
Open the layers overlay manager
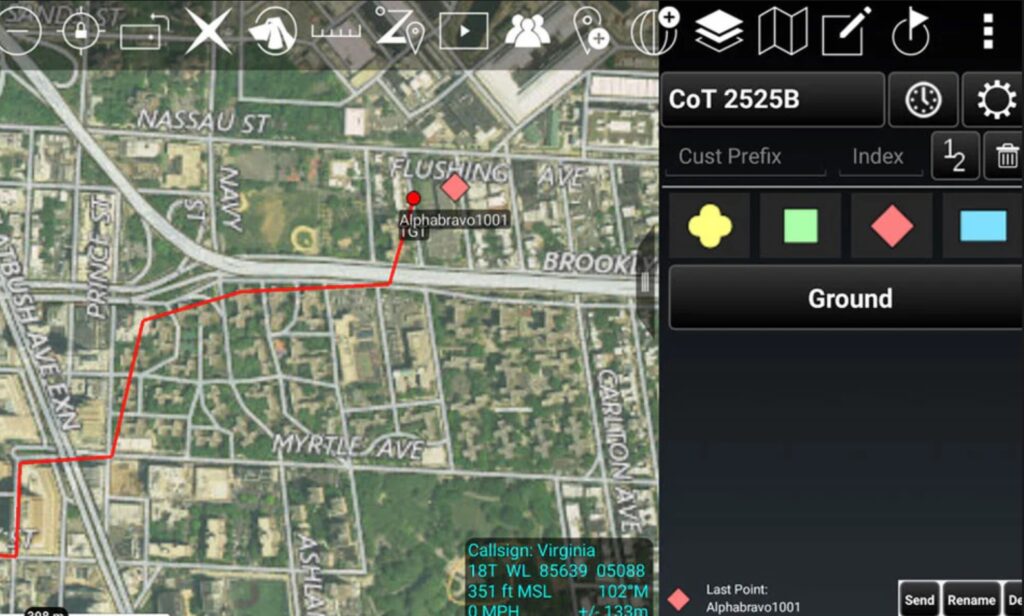click(719, 31)
